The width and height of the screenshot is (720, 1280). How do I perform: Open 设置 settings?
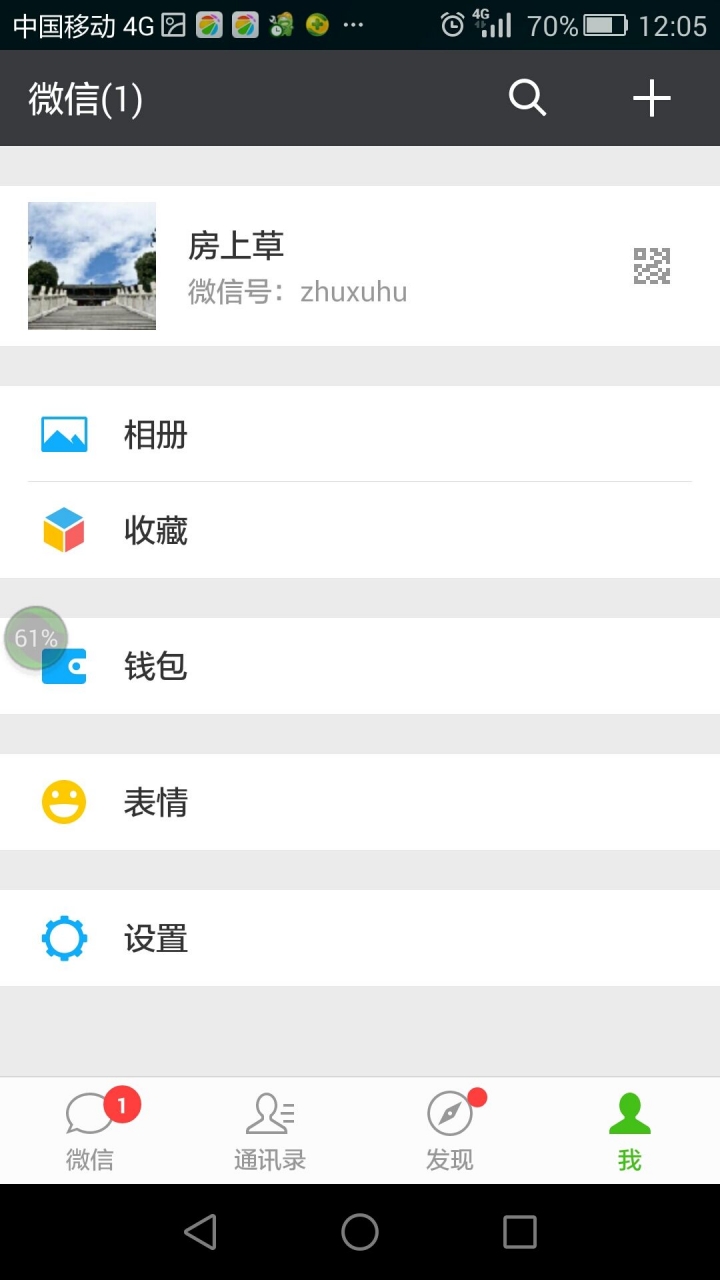[x=360, y=938]
